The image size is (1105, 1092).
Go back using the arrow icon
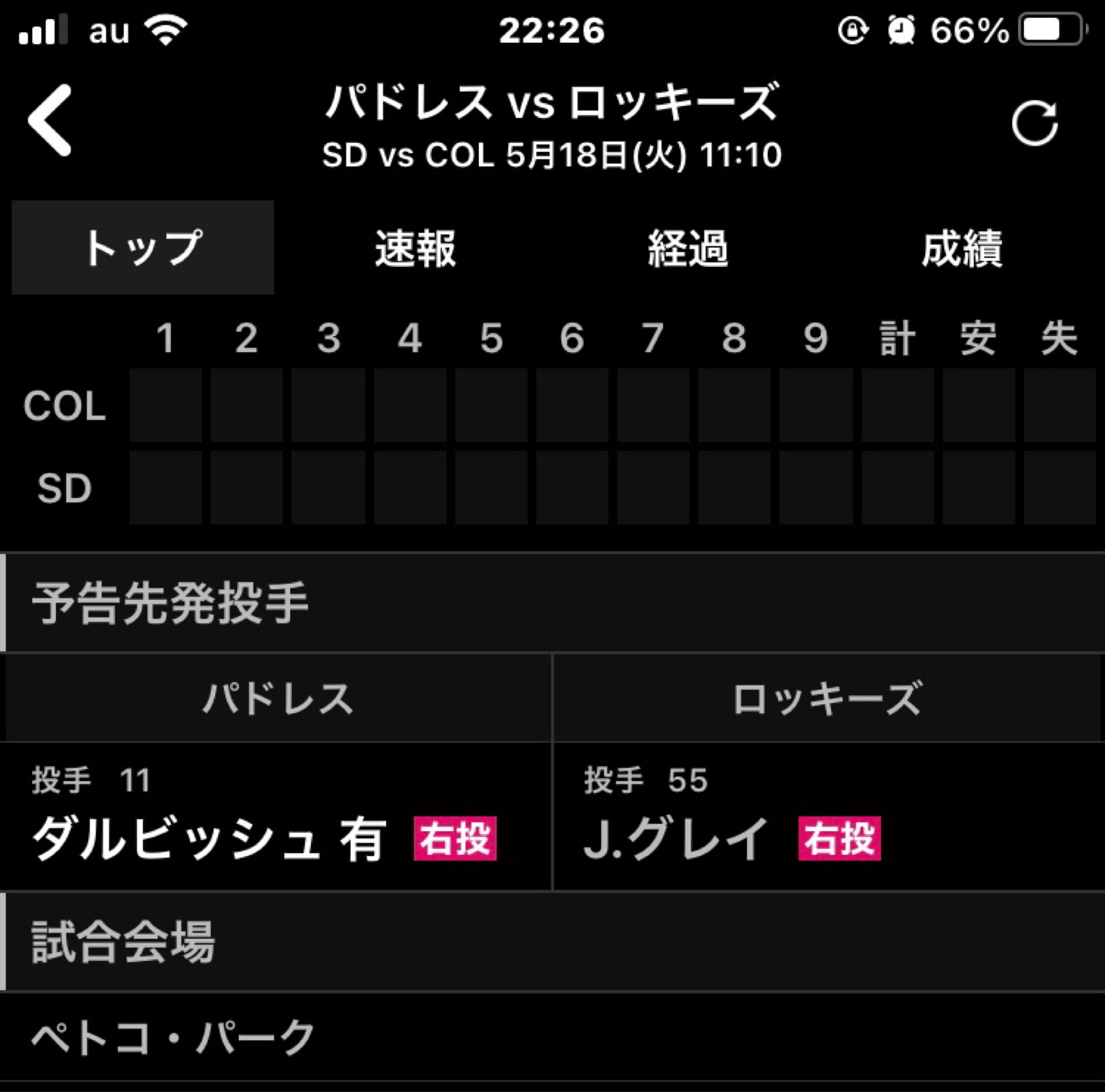tap(50, 120)
